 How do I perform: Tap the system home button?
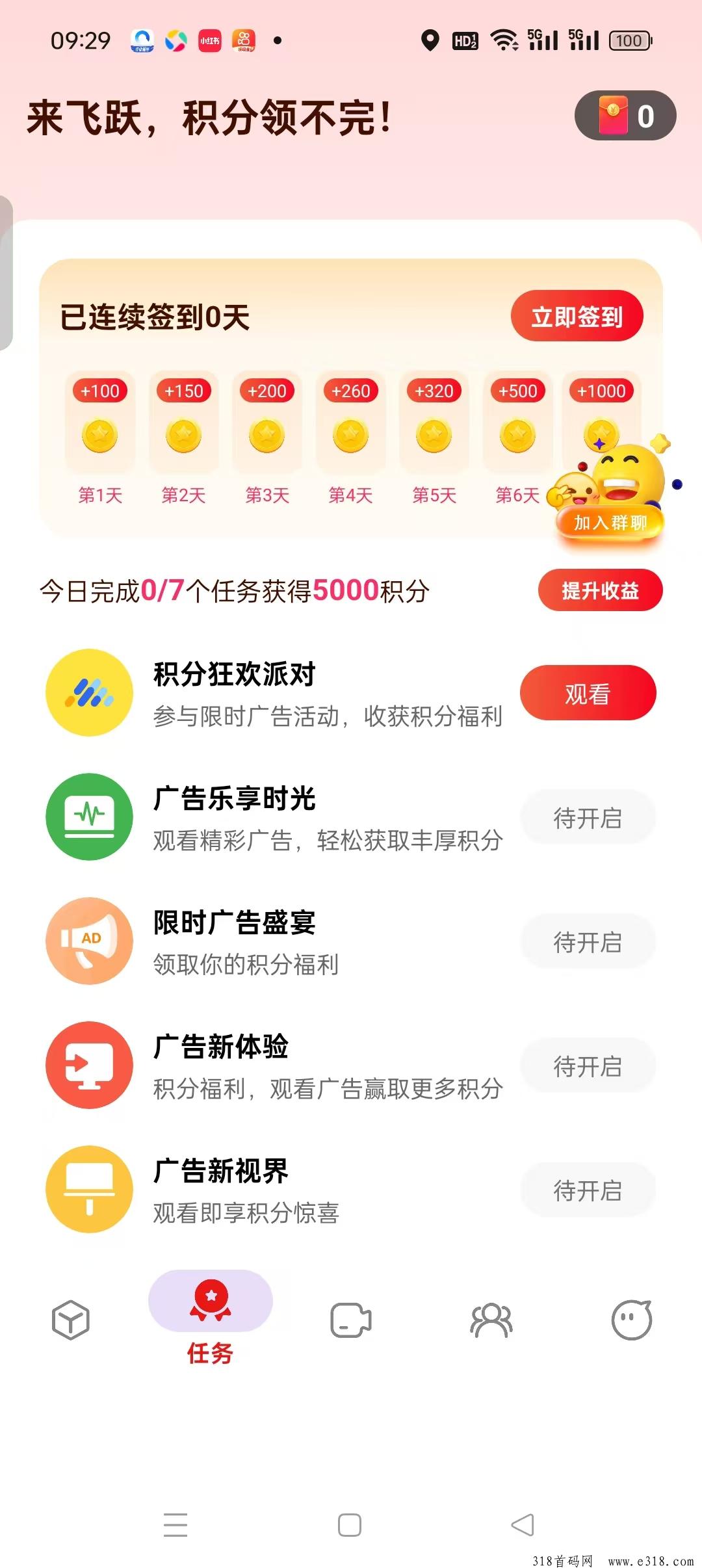(x=350, y=1524)
